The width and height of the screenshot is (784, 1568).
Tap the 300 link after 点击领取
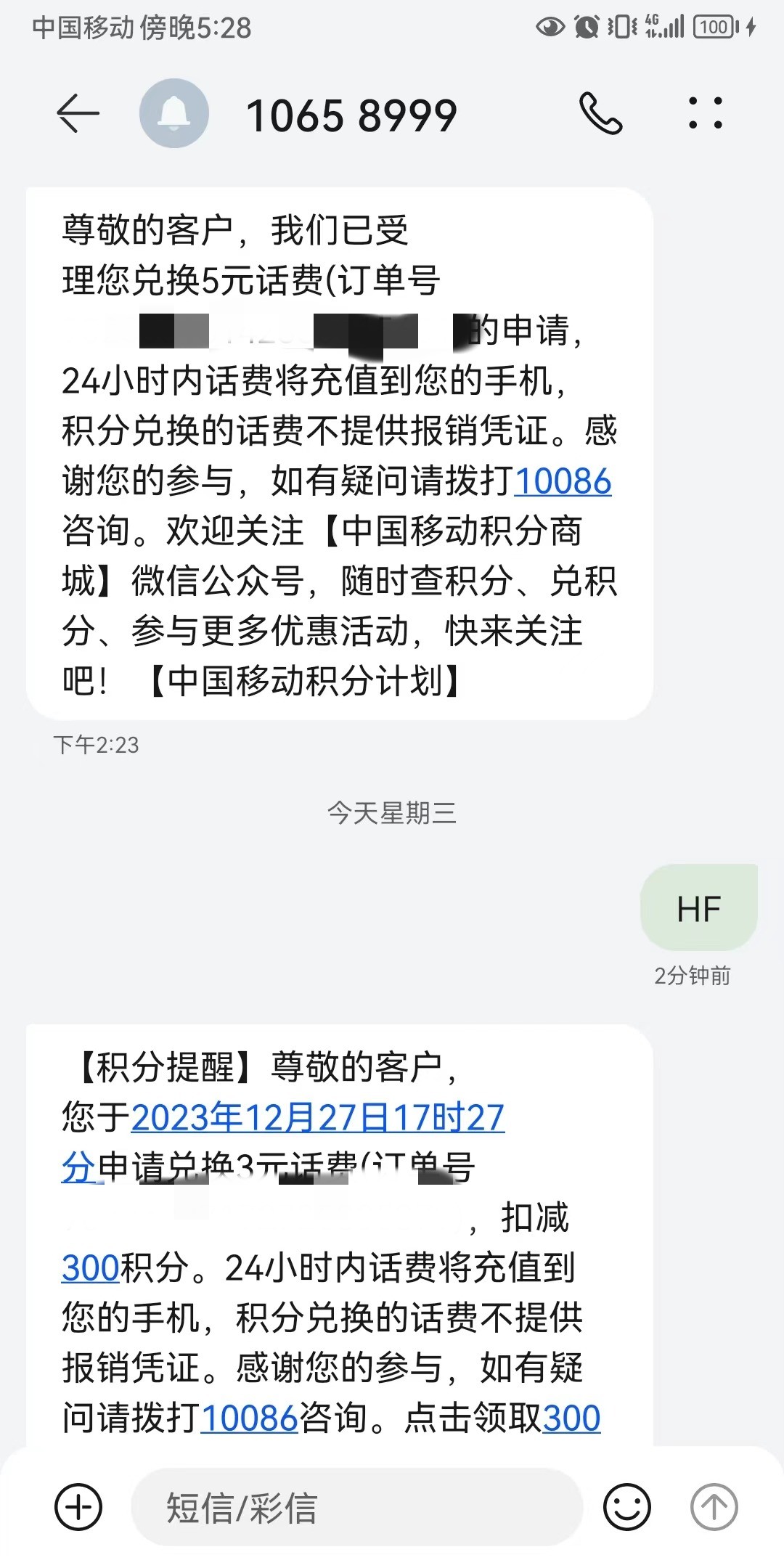(571, 1418)
